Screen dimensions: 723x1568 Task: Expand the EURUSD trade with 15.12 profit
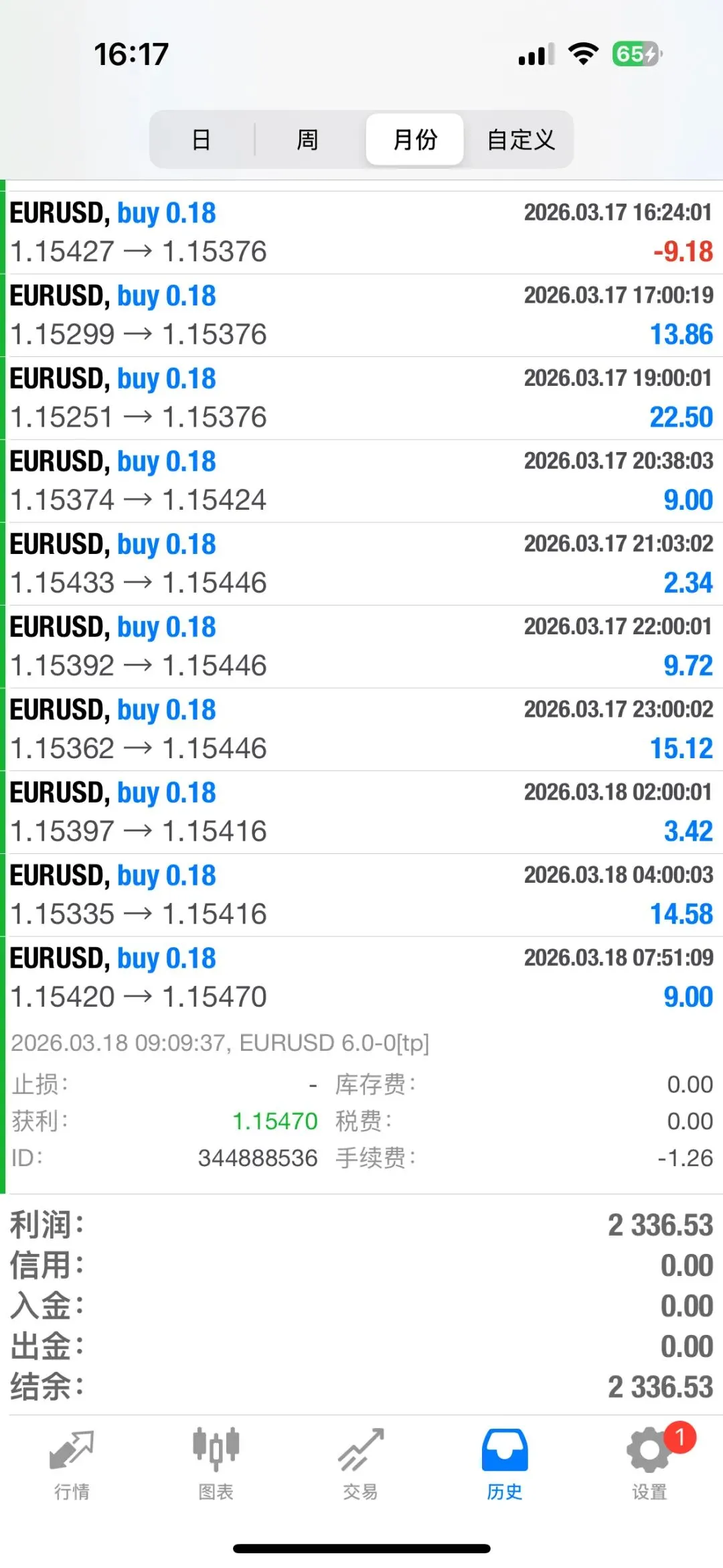click(361, 729)
